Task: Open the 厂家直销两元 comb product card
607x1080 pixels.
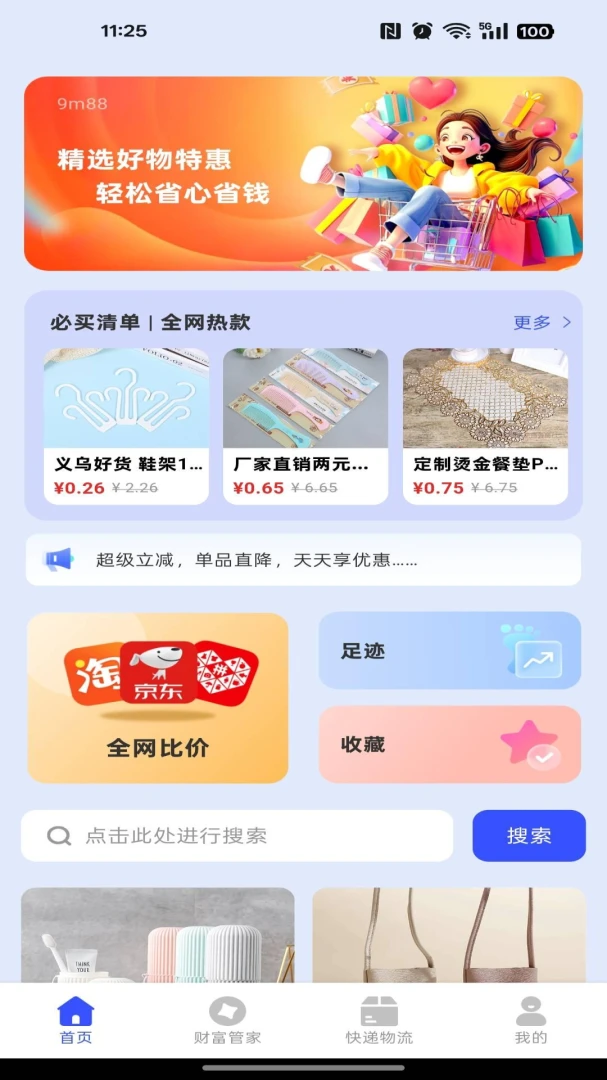Action: [x=305, y=426]
